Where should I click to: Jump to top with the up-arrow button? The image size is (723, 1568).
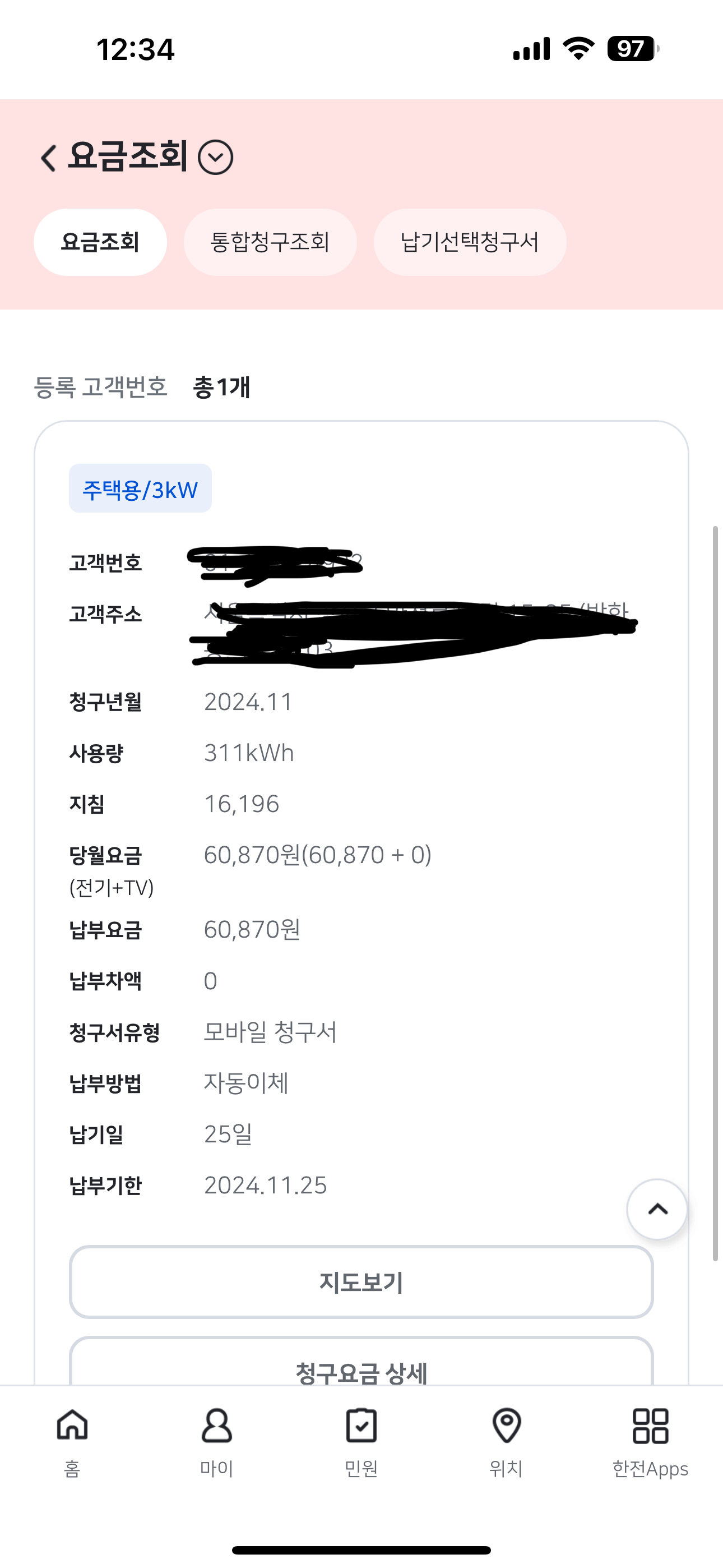657,1209
